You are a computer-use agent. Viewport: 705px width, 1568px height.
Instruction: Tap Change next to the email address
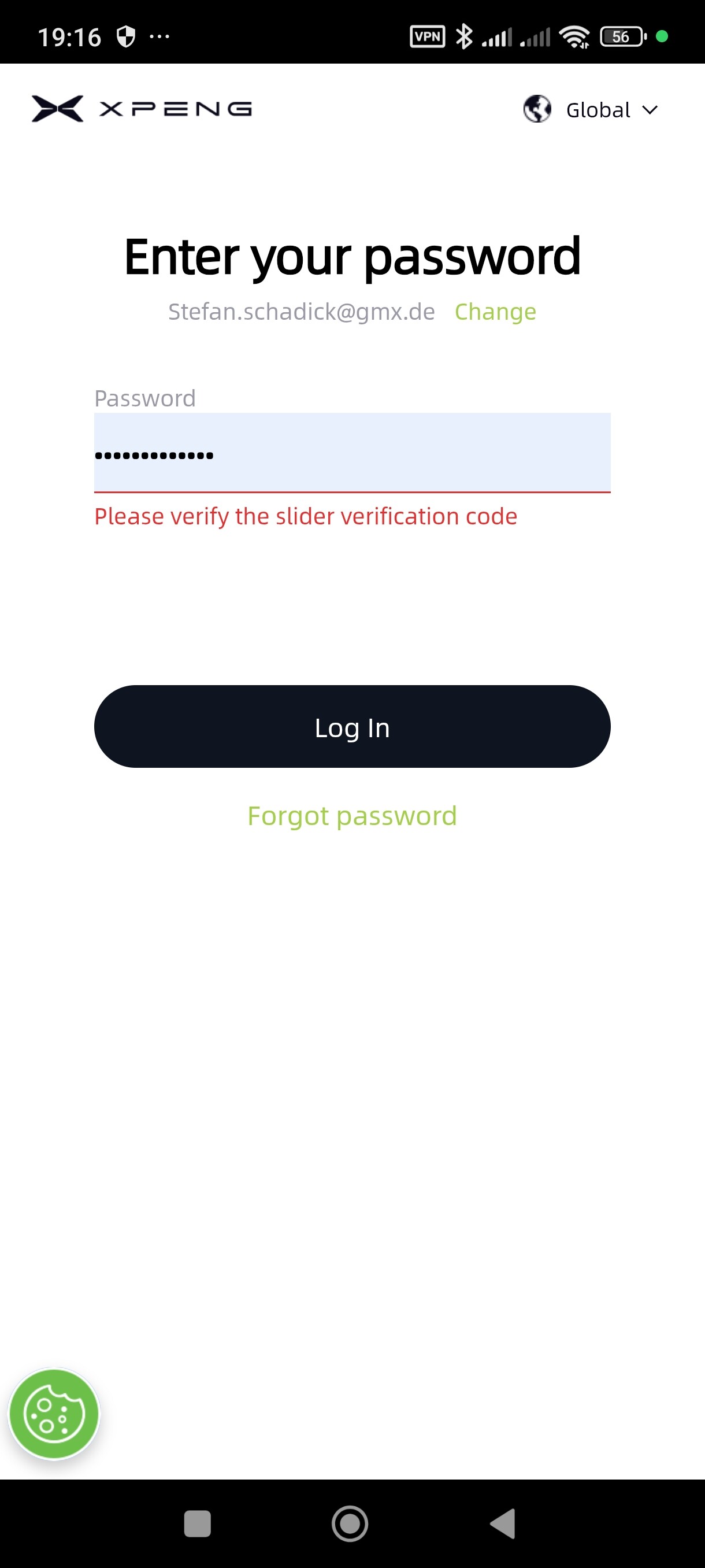(495, 312)
